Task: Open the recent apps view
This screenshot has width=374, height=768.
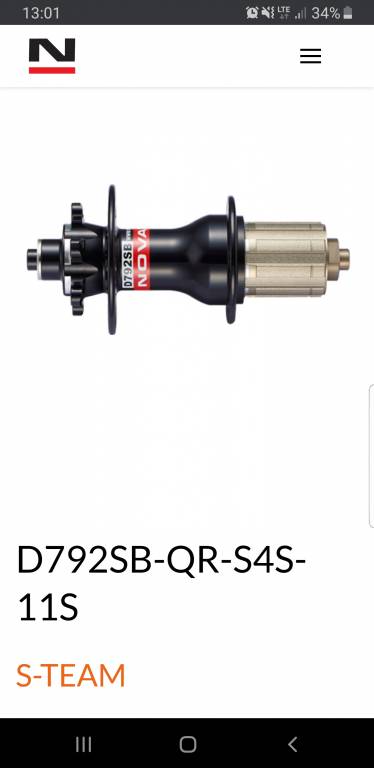Action: point(83,744)
